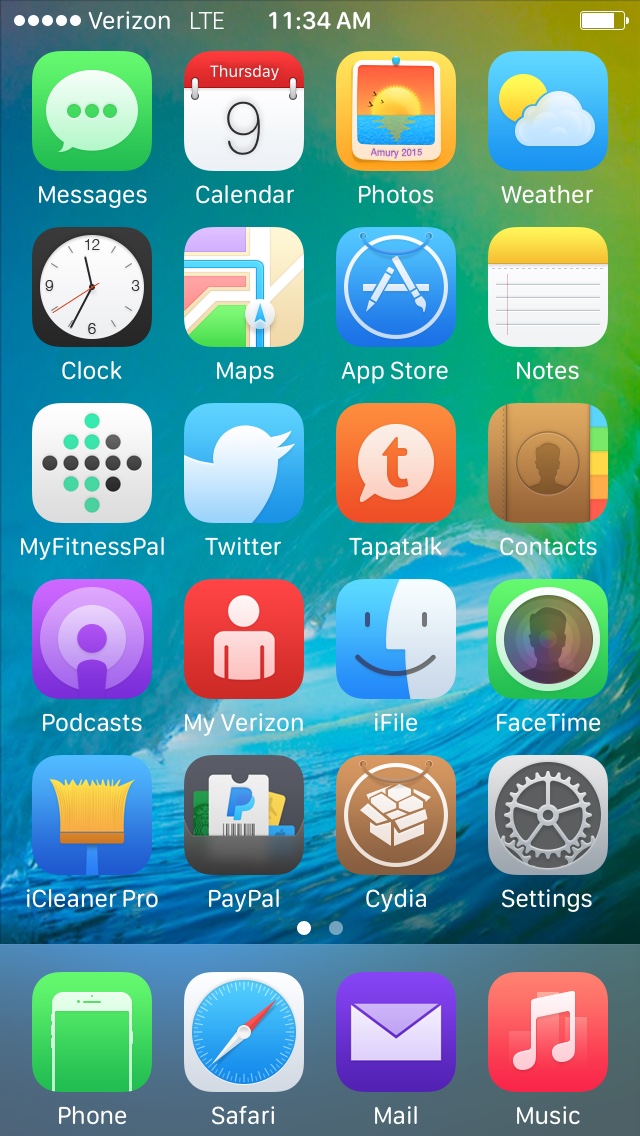
Task: Open iFile
Action: [396, 639]
